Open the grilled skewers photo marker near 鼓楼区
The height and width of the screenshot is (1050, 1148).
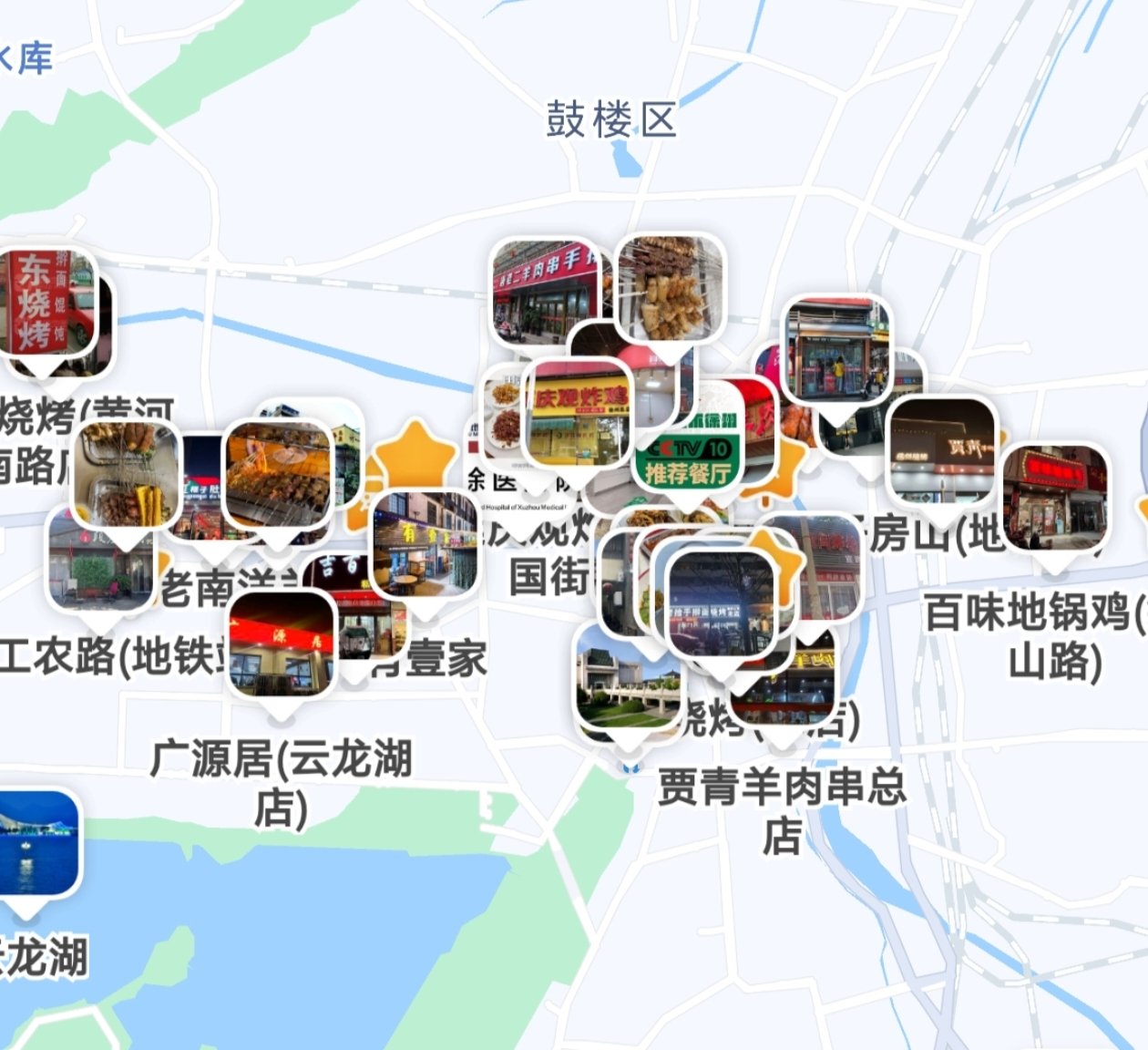(671, 288)
